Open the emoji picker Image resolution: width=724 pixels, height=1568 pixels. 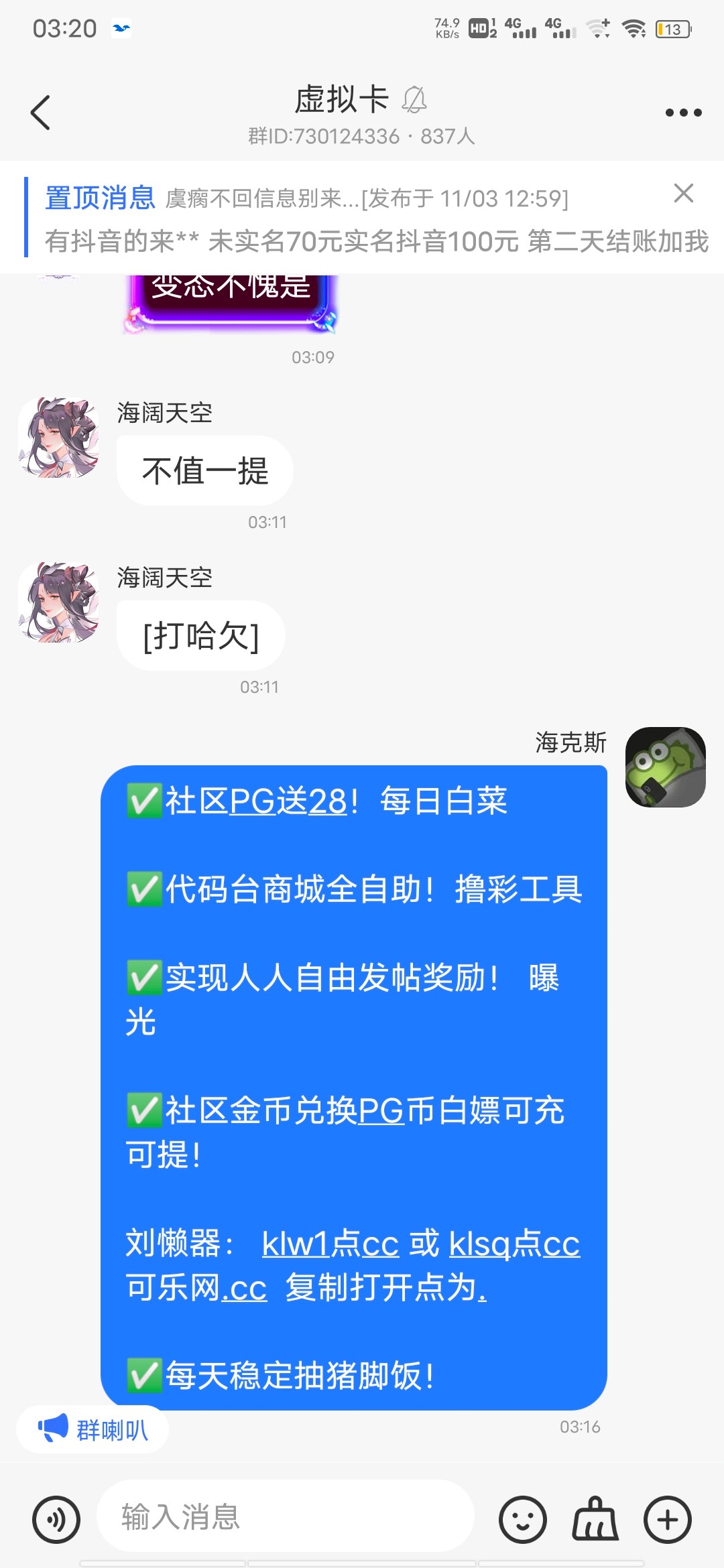(x=522, y=1519)
